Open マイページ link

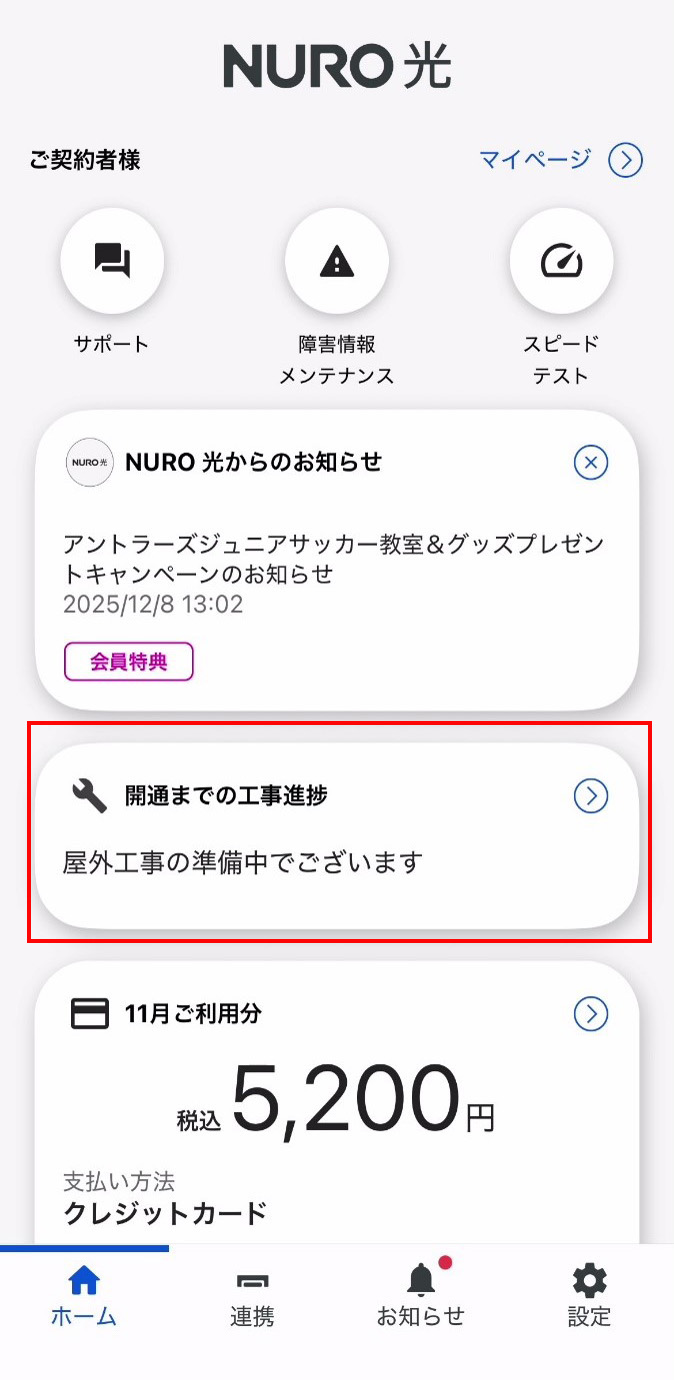coord(560,160)
